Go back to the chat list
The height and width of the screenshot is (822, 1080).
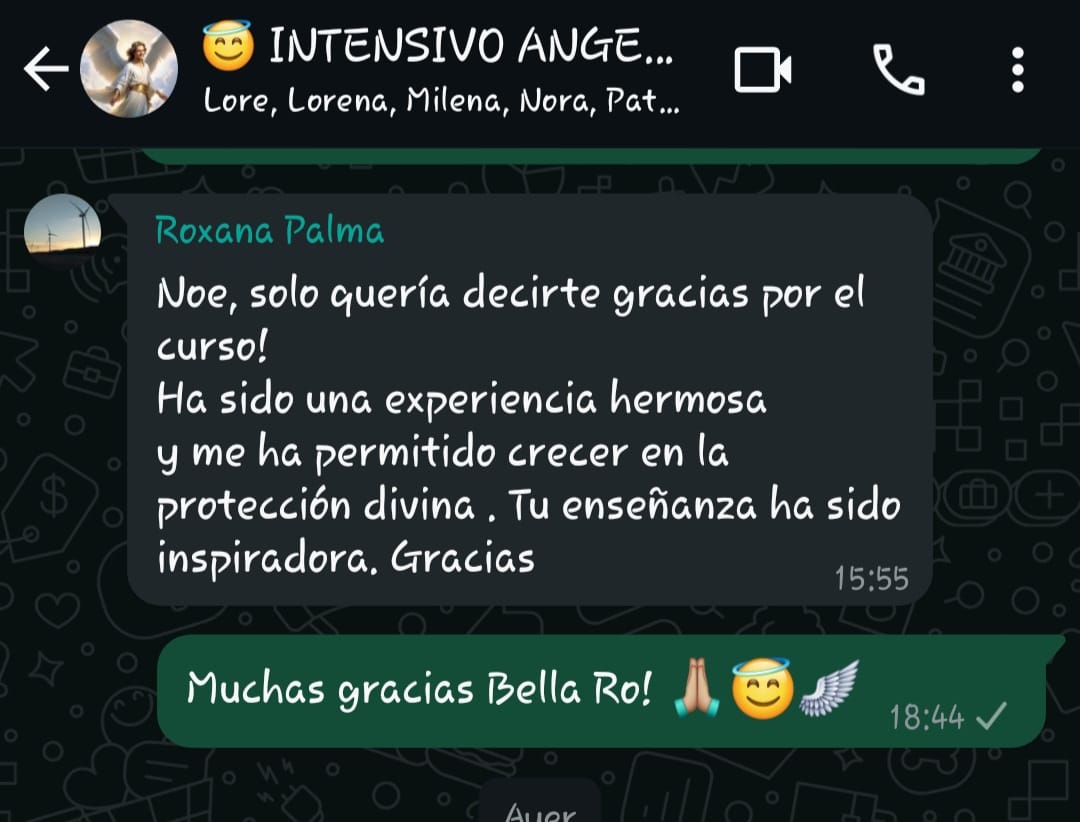tap(45, 71)
